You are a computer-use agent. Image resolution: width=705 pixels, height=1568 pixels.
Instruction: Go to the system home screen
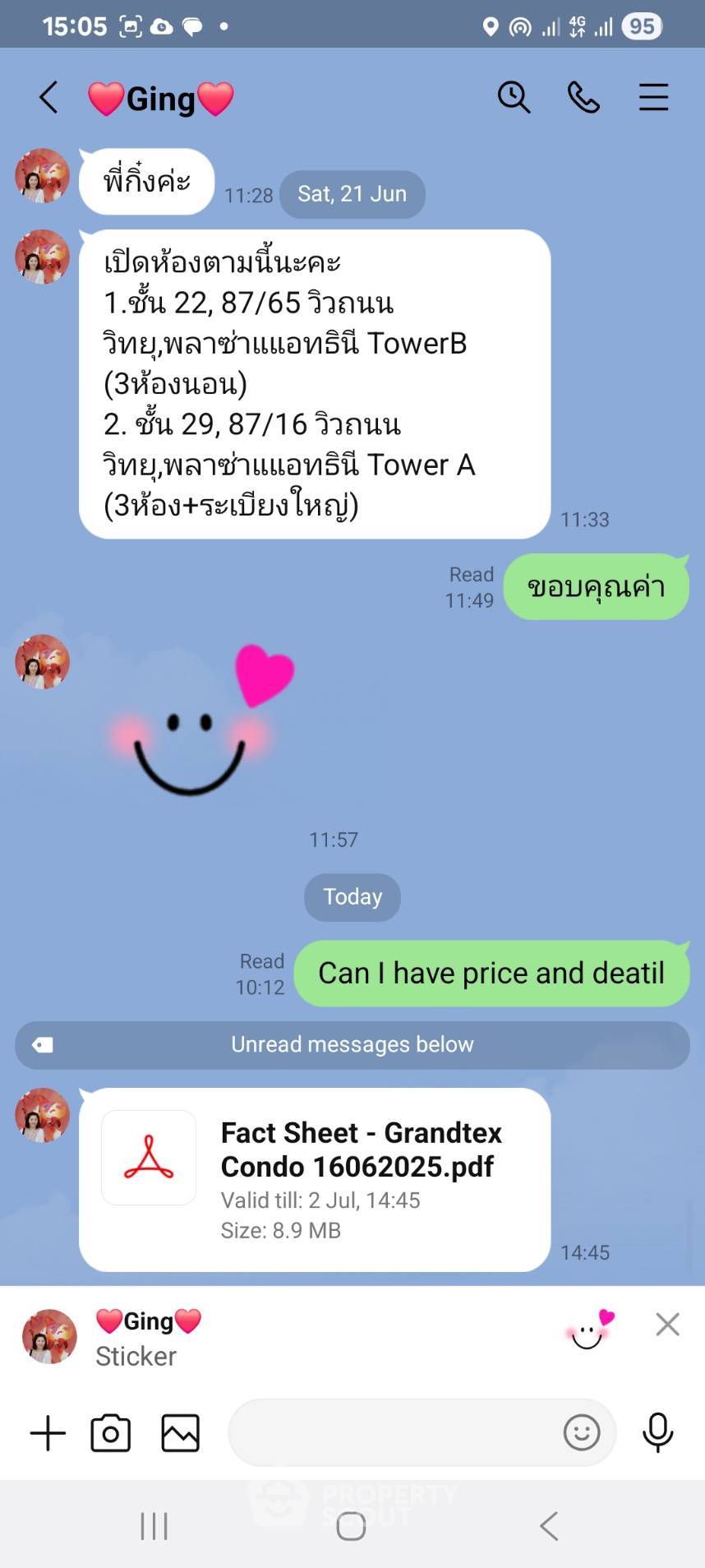coord(351,1526)
